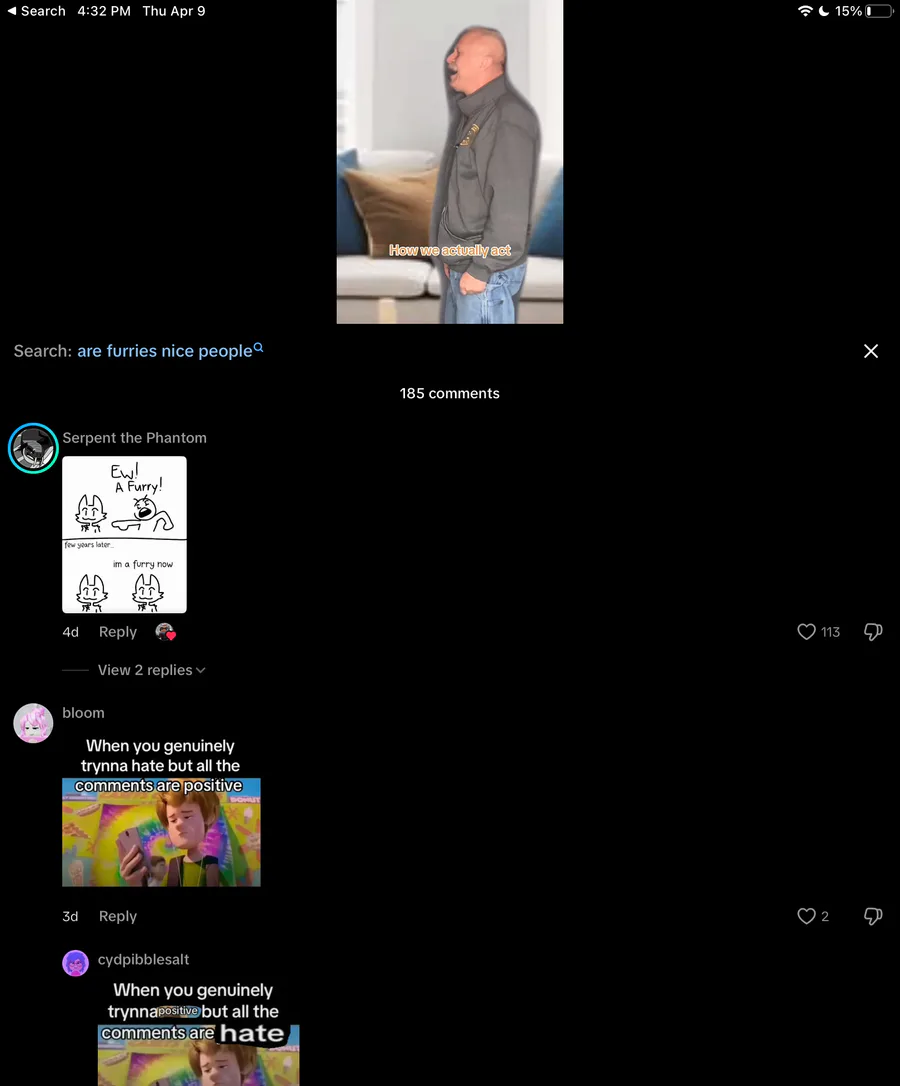
Task: View bloom's meme image comment
Action: 161,811
